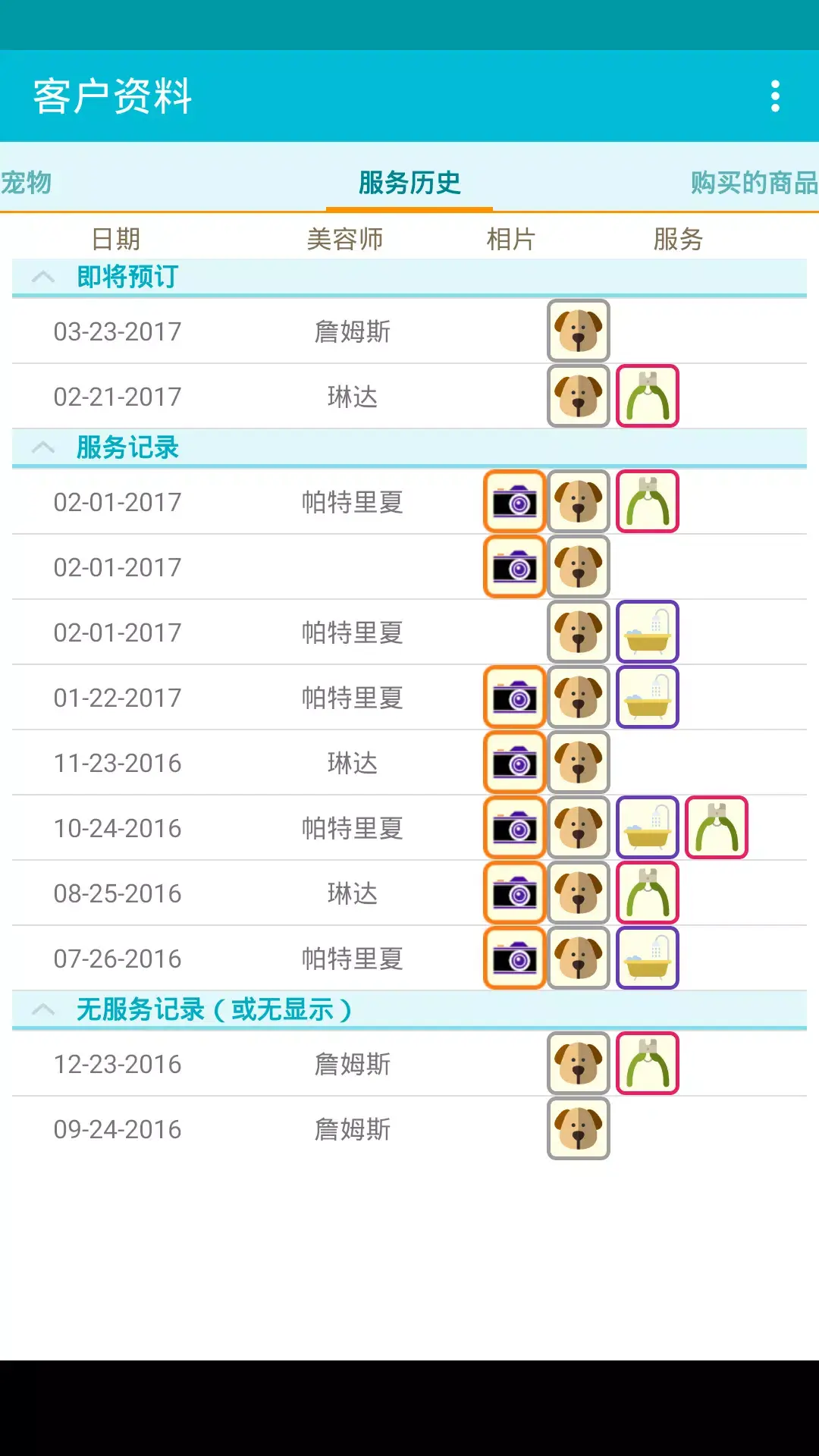819x1456 pixels.
Task: Click the nail clipper icon for 08-25-2016
Action: pyautogui.click(x=647, y=893)
